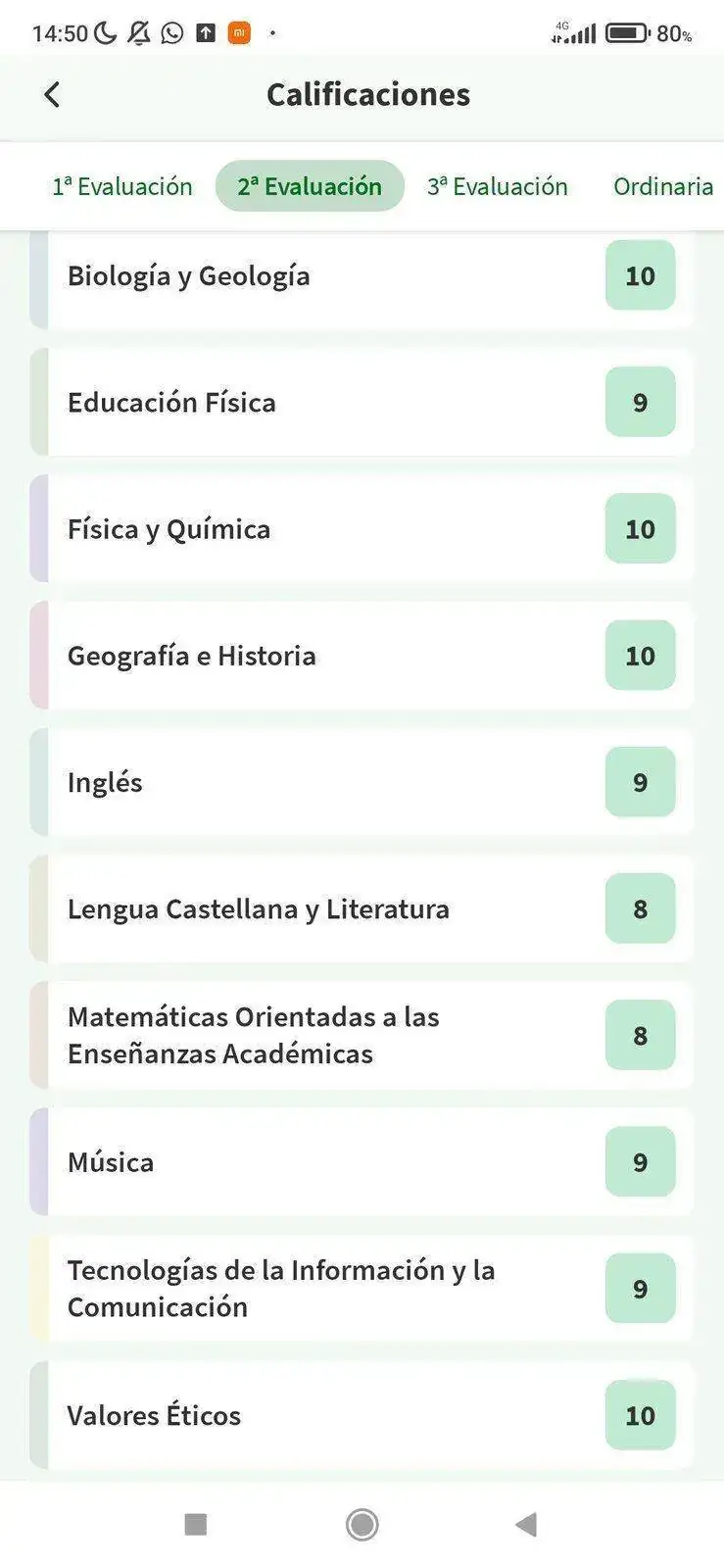Viewport: 724px width, 1568px height.
Task: Open the Ordinaria tab
Action: tap(663, 186)
